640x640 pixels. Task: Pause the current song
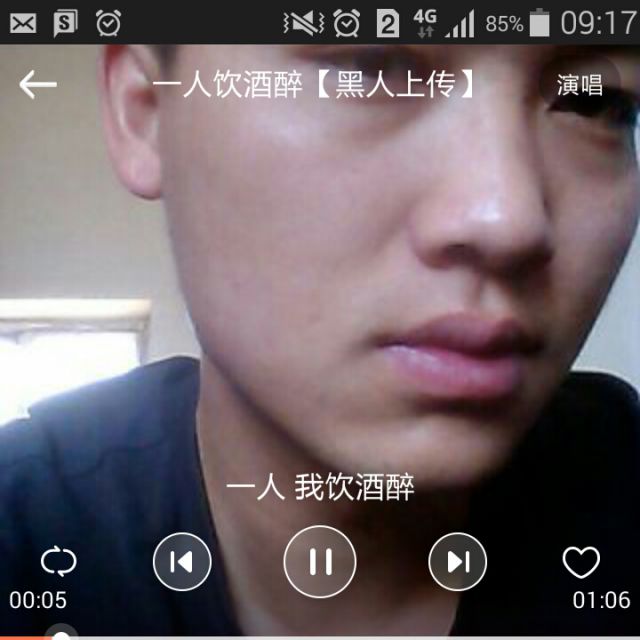click(x=320, y=561)
